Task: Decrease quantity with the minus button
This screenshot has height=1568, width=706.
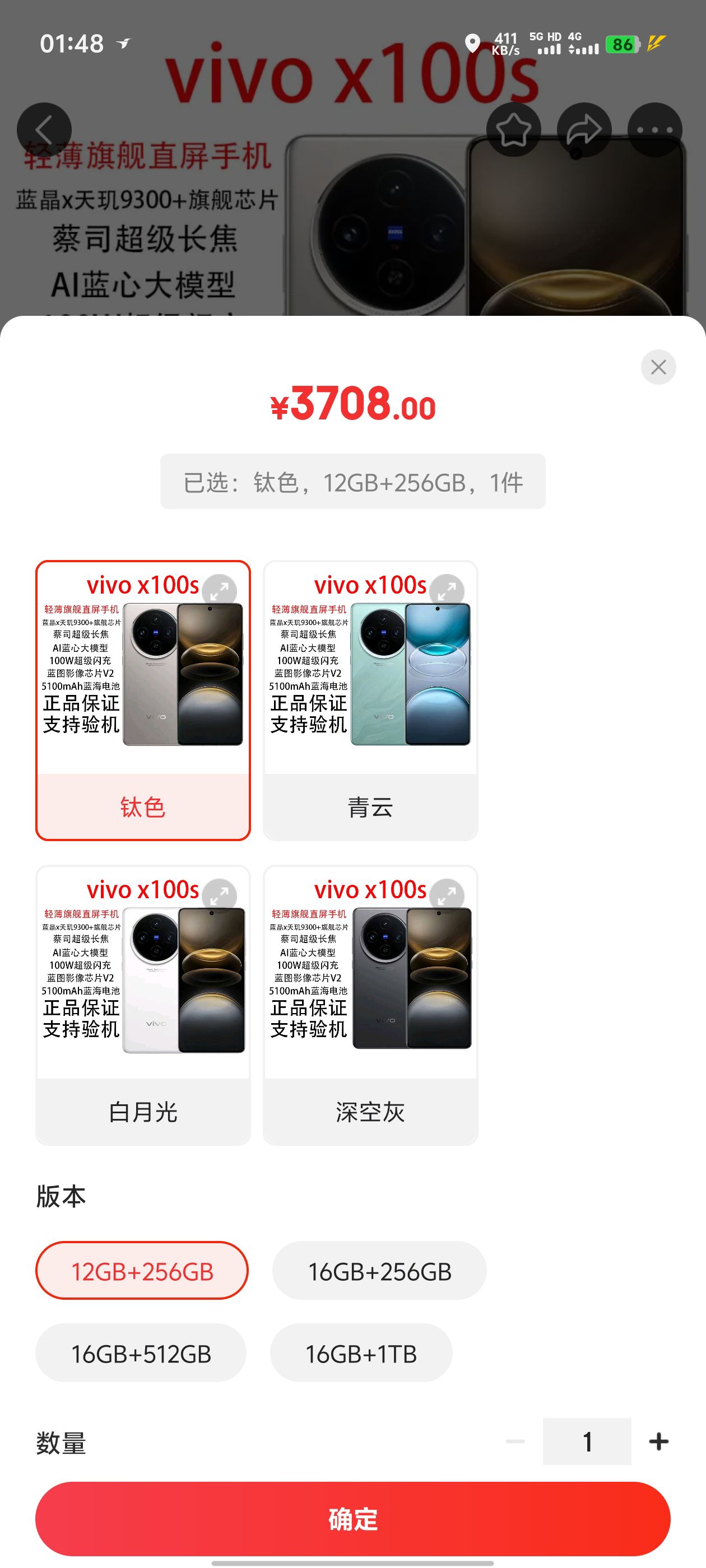Action: pyautogui.click(x=515, y=1441)
